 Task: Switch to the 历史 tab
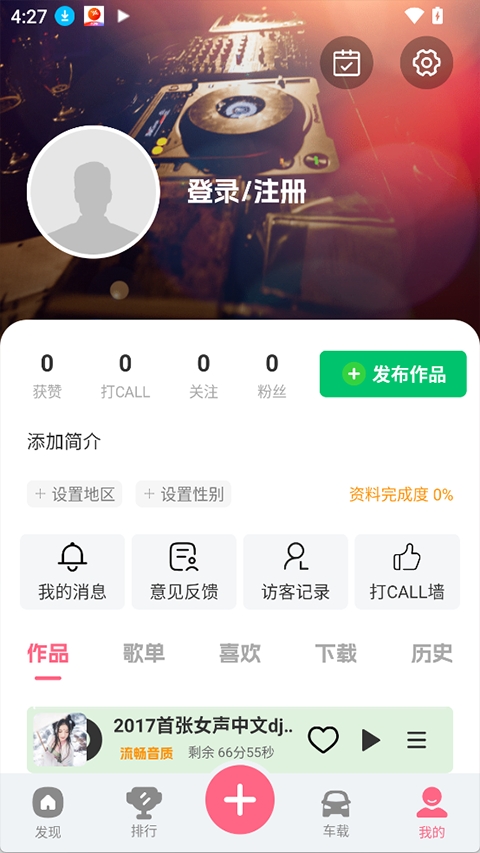(x=432, y=653)
